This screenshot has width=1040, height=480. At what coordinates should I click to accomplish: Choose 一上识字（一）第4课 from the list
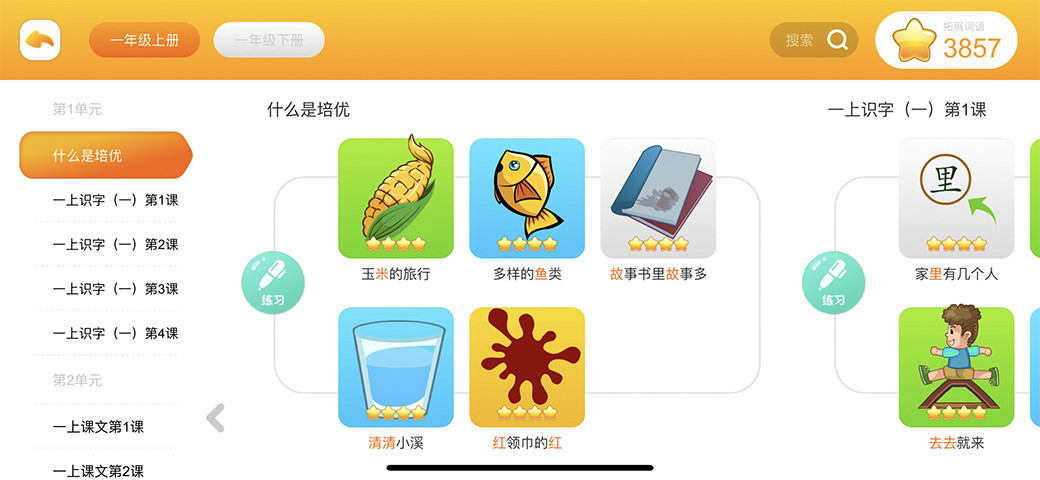[x=115, y=333]
